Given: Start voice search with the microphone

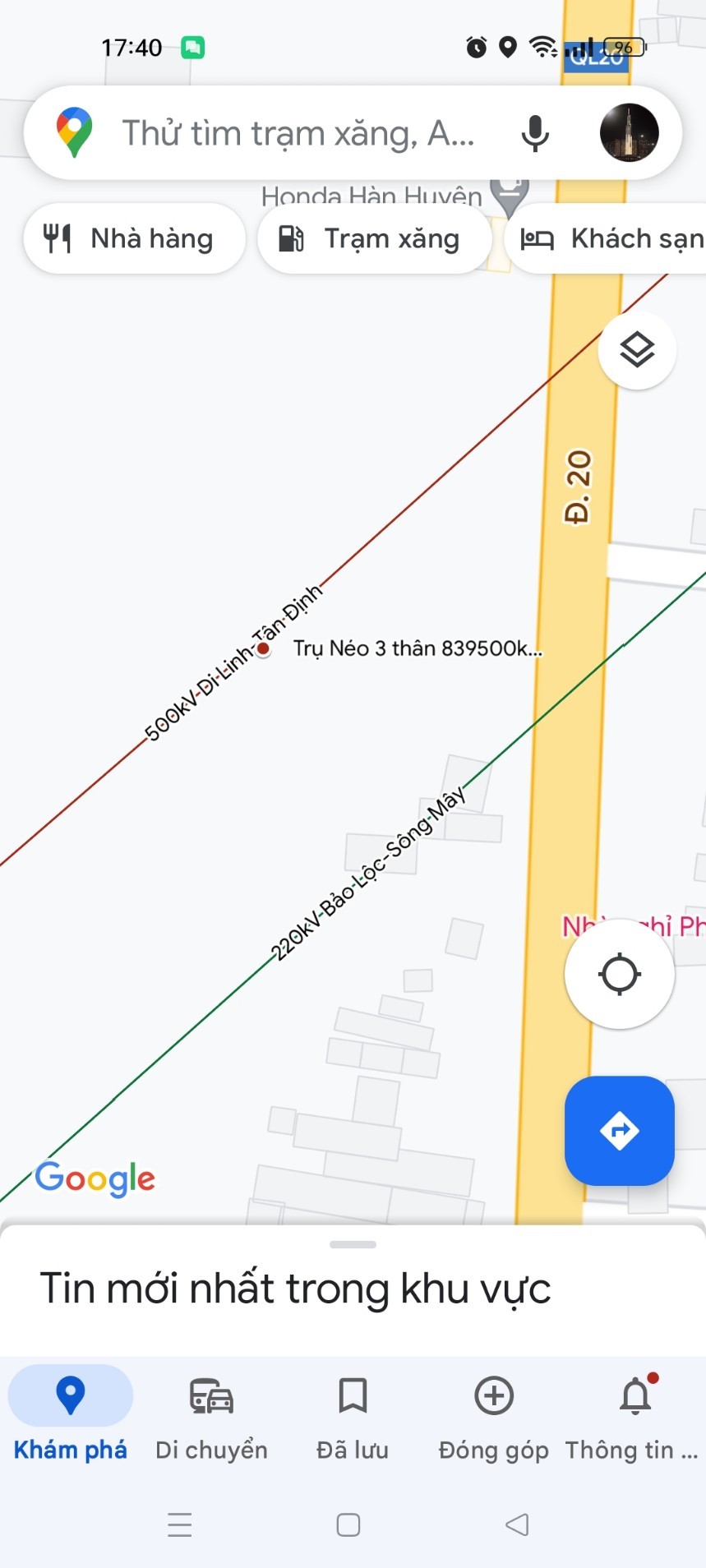Looking at the screenshot, I should coord(535,133).
